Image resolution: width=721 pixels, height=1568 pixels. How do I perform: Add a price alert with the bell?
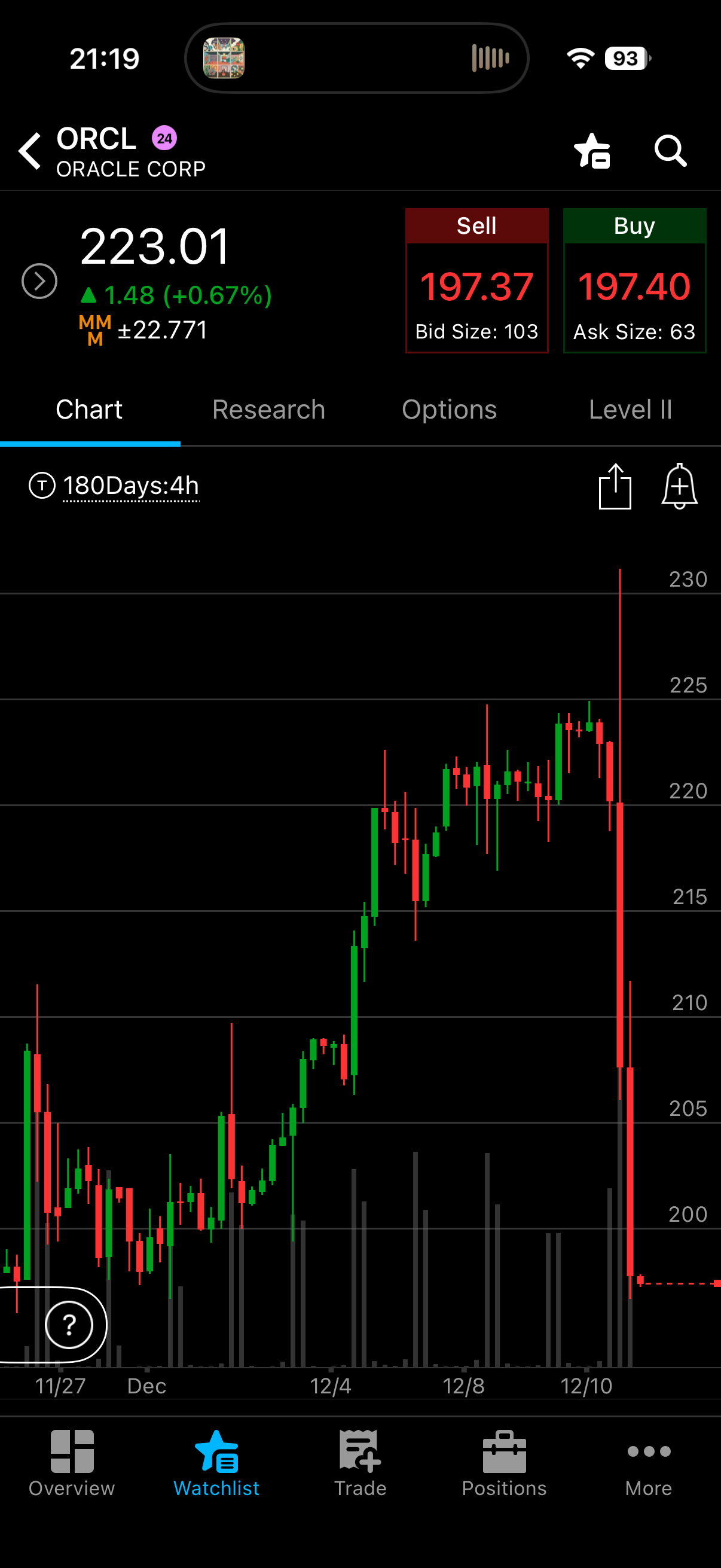pos(679,486)
